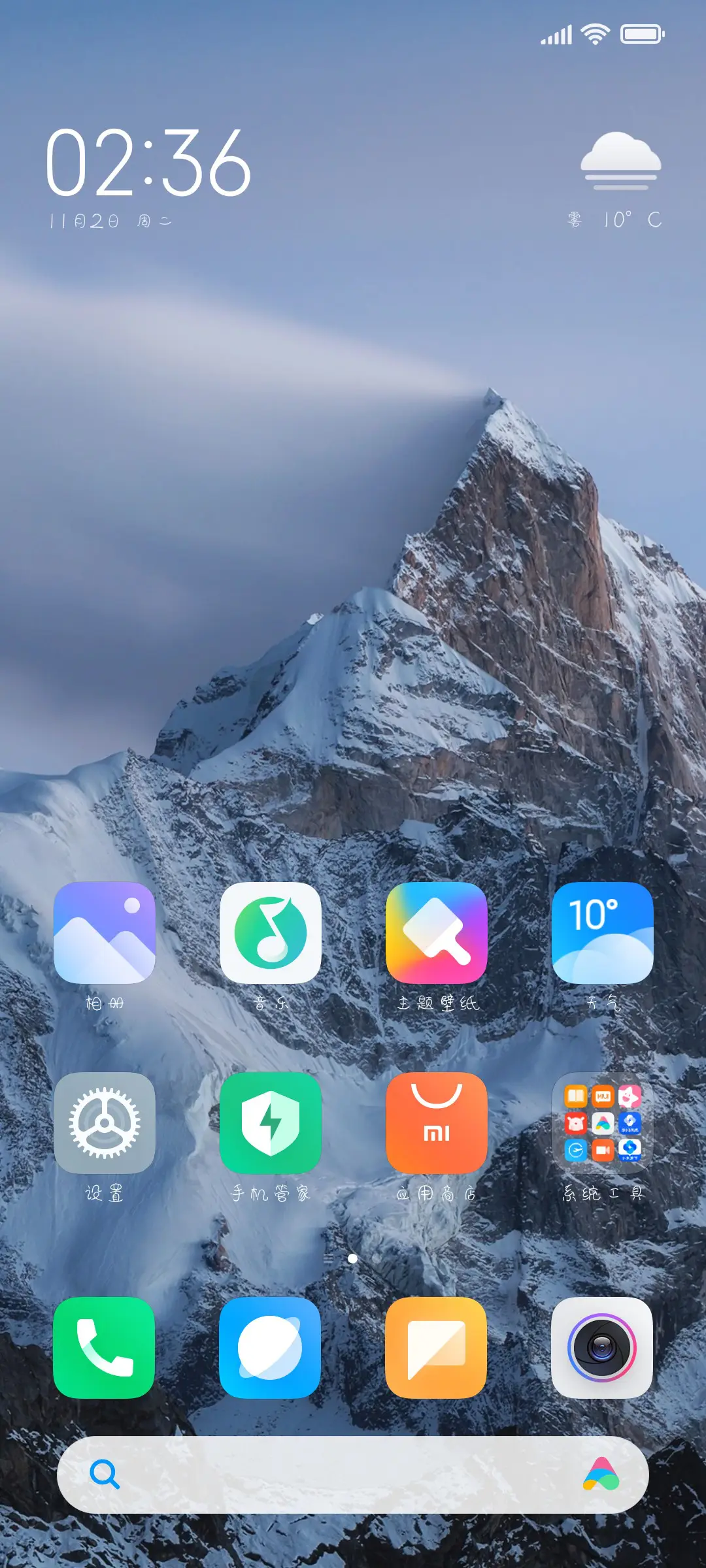
Task: Launch the camera app
Action: coord(603,1347)
